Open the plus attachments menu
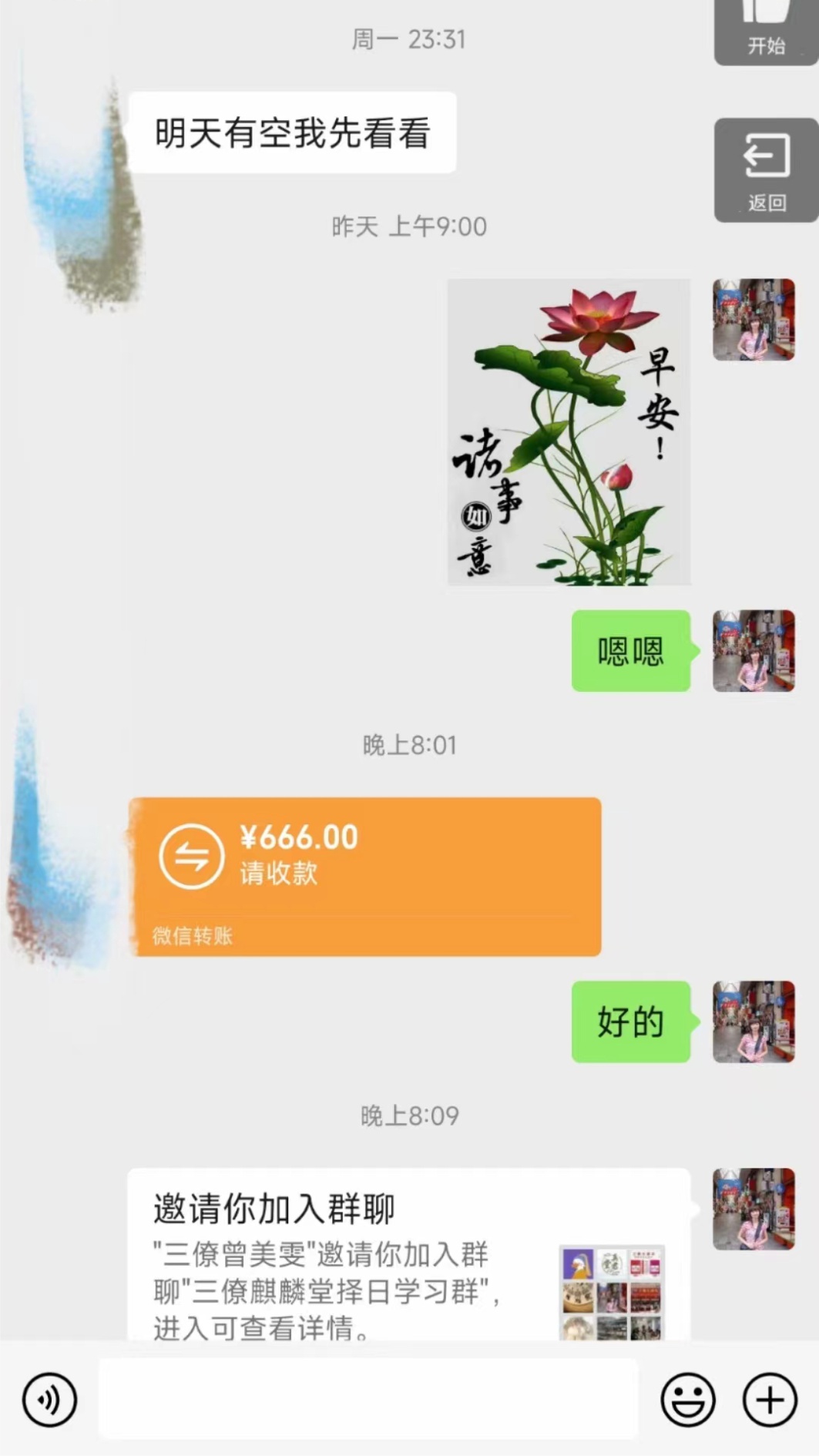 [769, 1399]
